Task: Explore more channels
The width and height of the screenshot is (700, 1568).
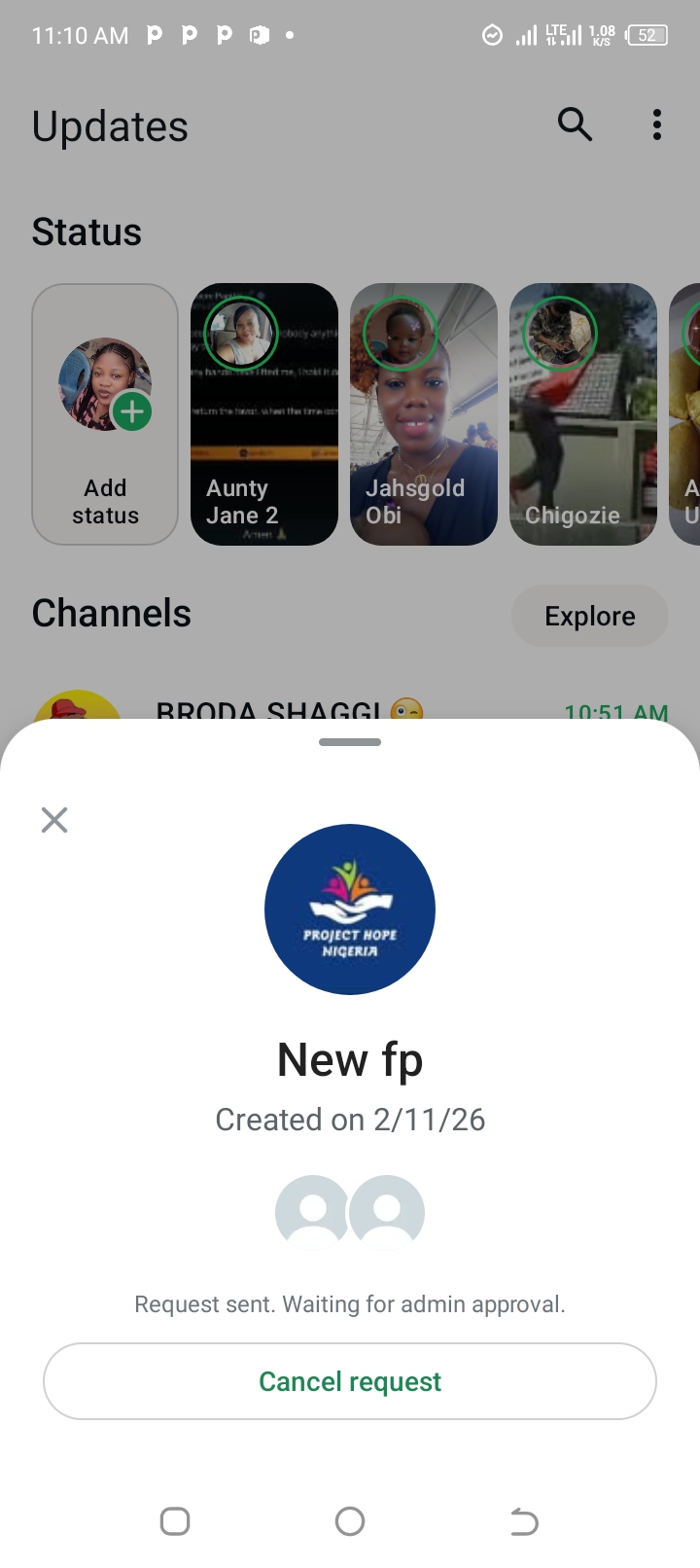Action: (x=589, y=616)
